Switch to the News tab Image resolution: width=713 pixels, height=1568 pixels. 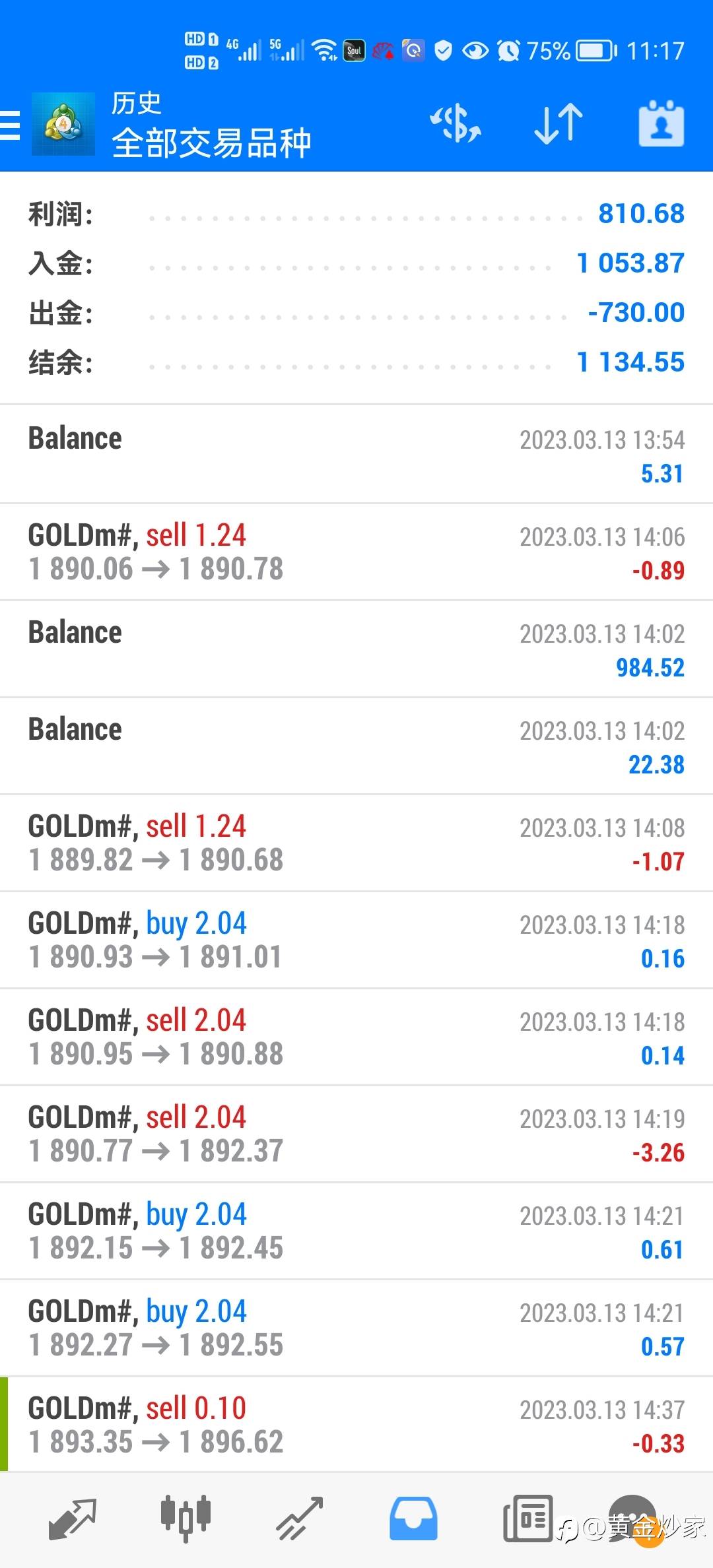click(527, 1519)
